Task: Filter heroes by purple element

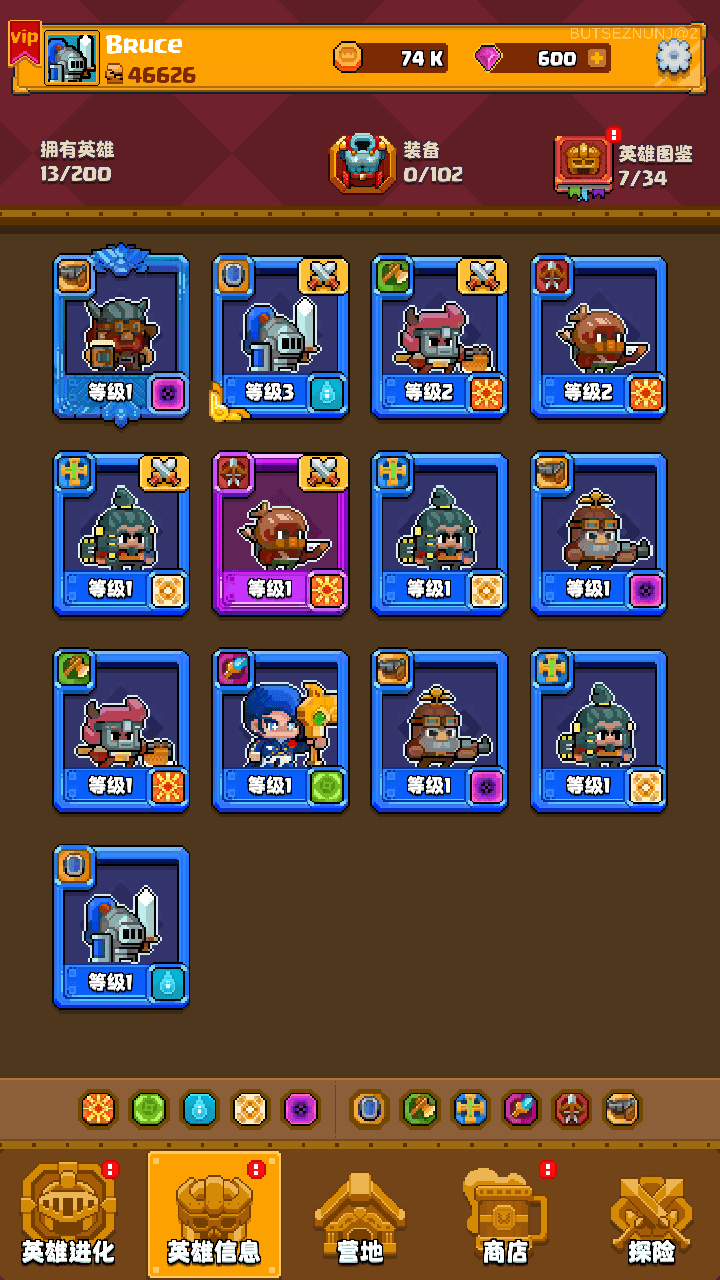Action: (301, 1109)
